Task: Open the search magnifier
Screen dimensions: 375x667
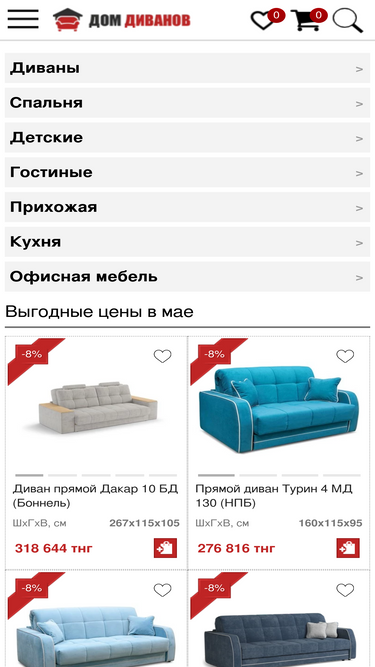Action: (x=348, y=20)
